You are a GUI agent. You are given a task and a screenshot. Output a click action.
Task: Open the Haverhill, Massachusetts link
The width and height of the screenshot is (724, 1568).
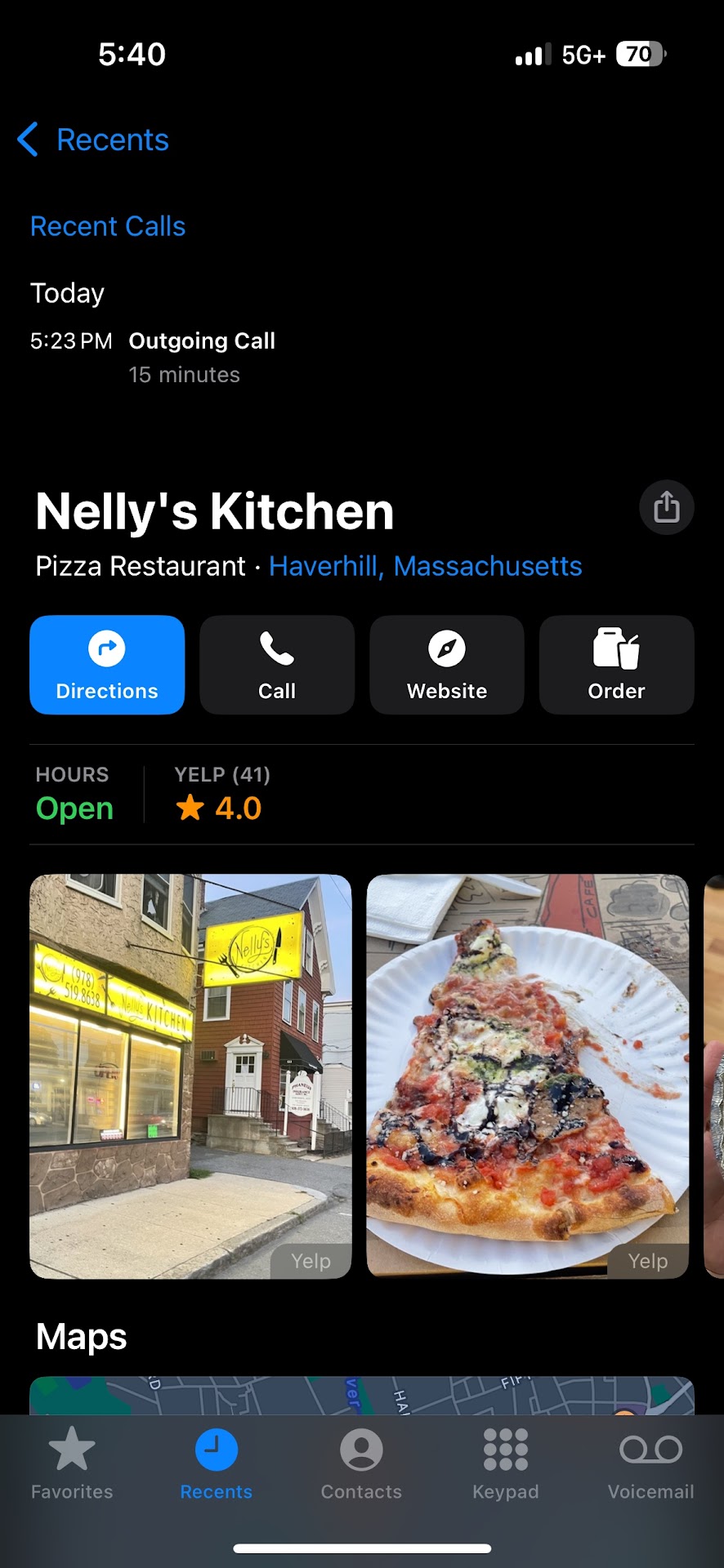click(x=425, y=566)
